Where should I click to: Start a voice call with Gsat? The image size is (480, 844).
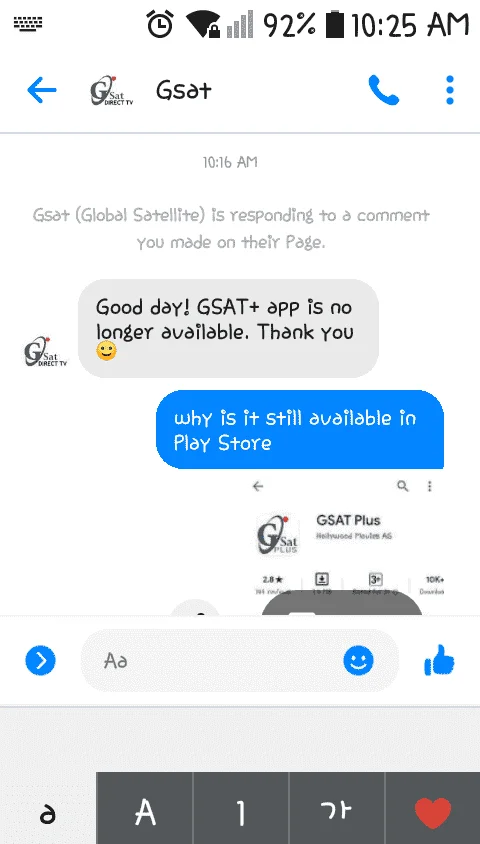pyautogui.click(x=384, y=90)
